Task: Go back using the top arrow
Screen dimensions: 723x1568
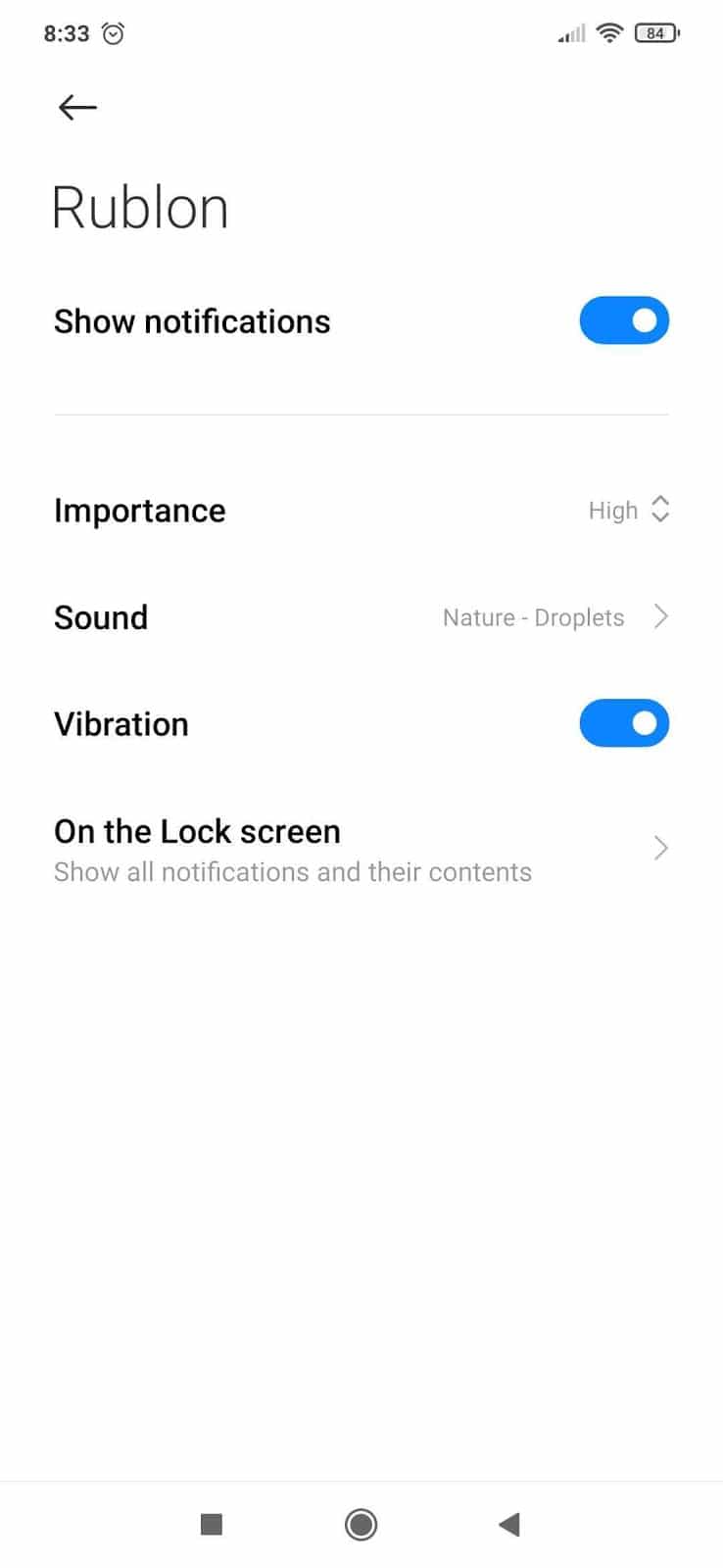Action: click(77, 107)
